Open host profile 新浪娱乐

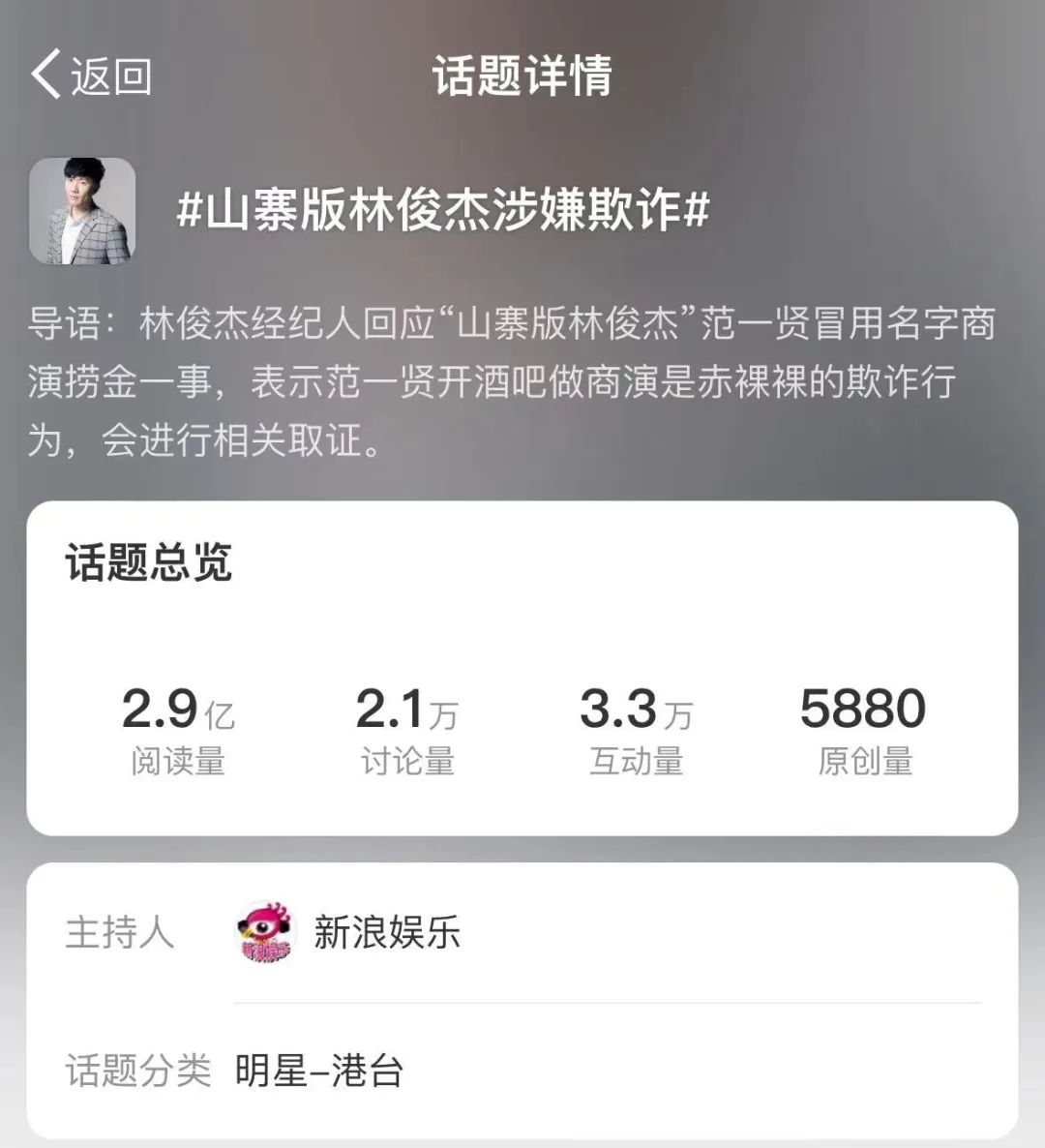pos(386,933)
